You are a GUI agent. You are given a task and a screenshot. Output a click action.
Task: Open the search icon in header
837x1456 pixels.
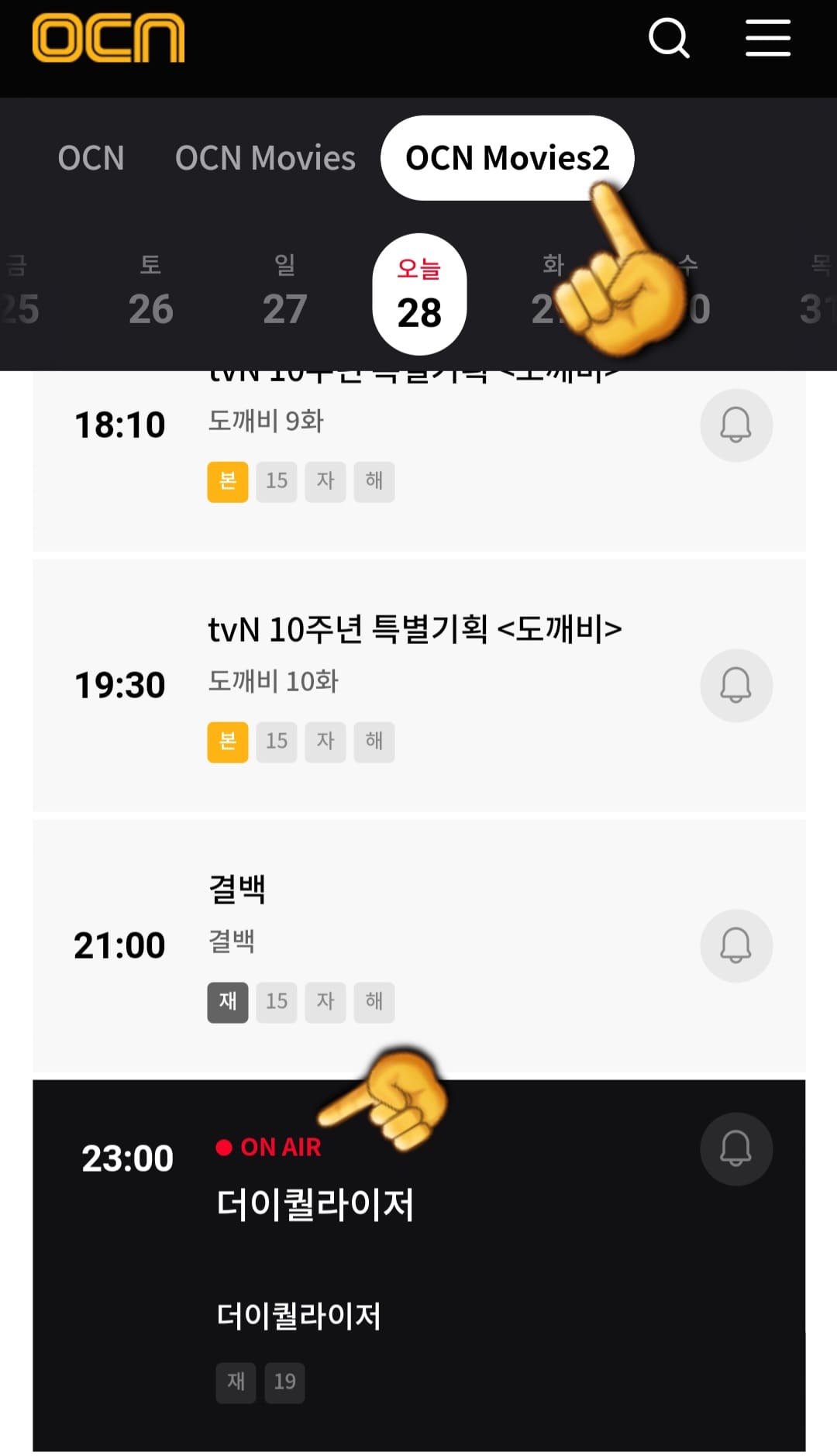point(670,39)
